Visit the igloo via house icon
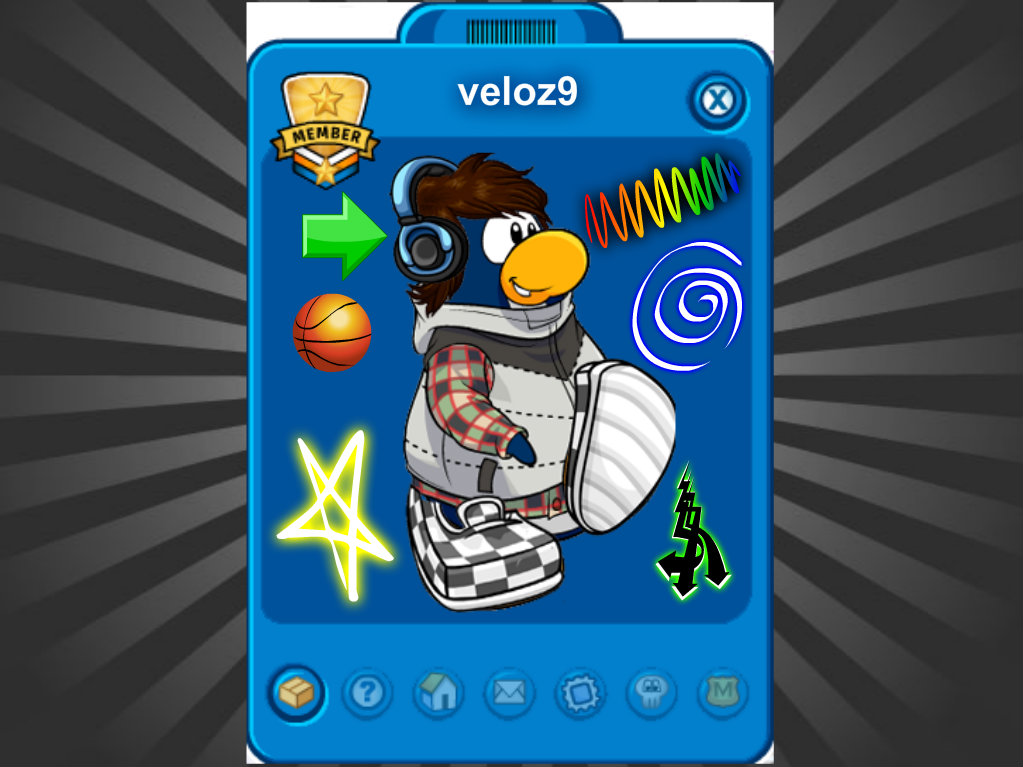Viewport: 1023px width, 767px height. click(x=439, y=692)
